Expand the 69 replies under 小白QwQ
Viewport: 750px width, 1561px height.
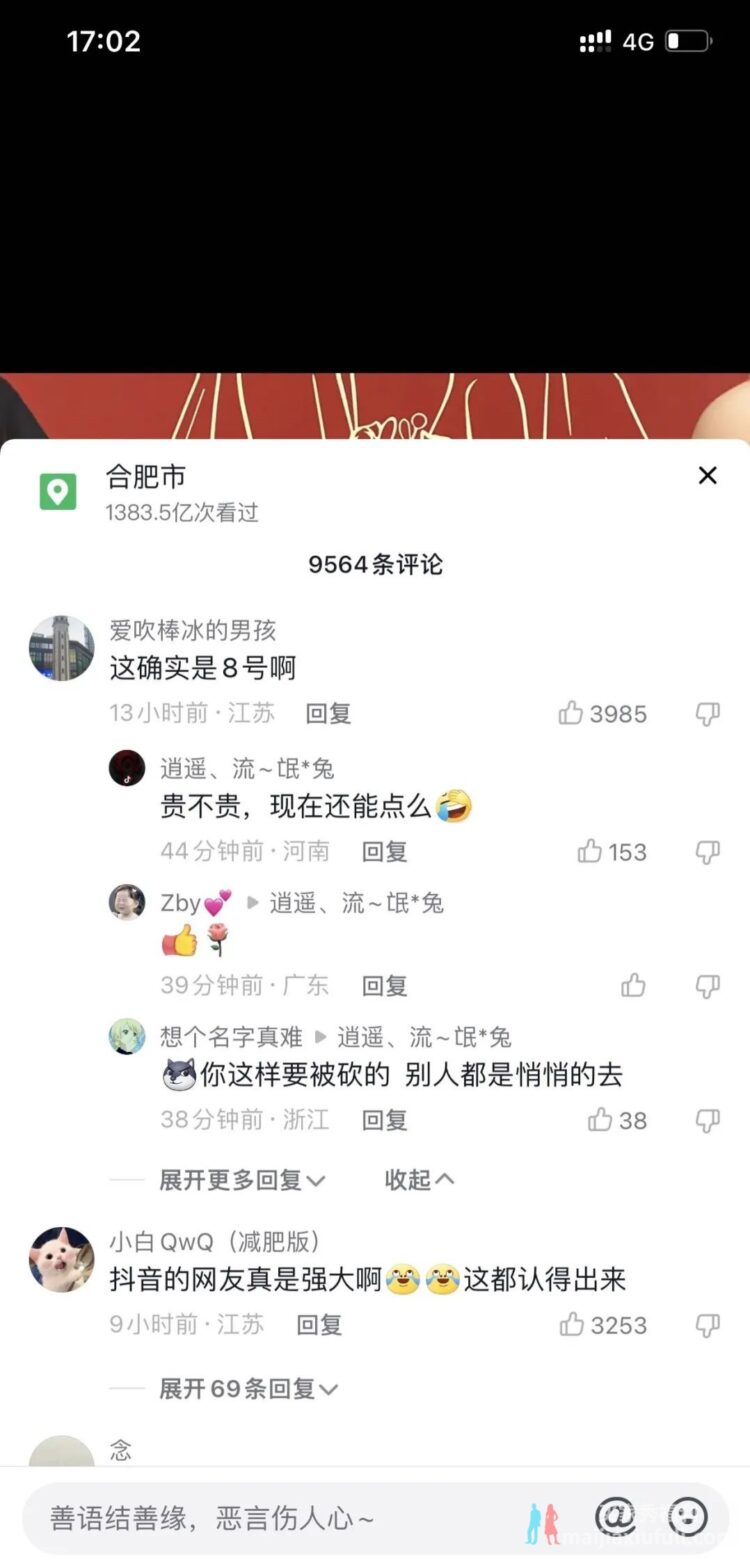[248, 1389]
